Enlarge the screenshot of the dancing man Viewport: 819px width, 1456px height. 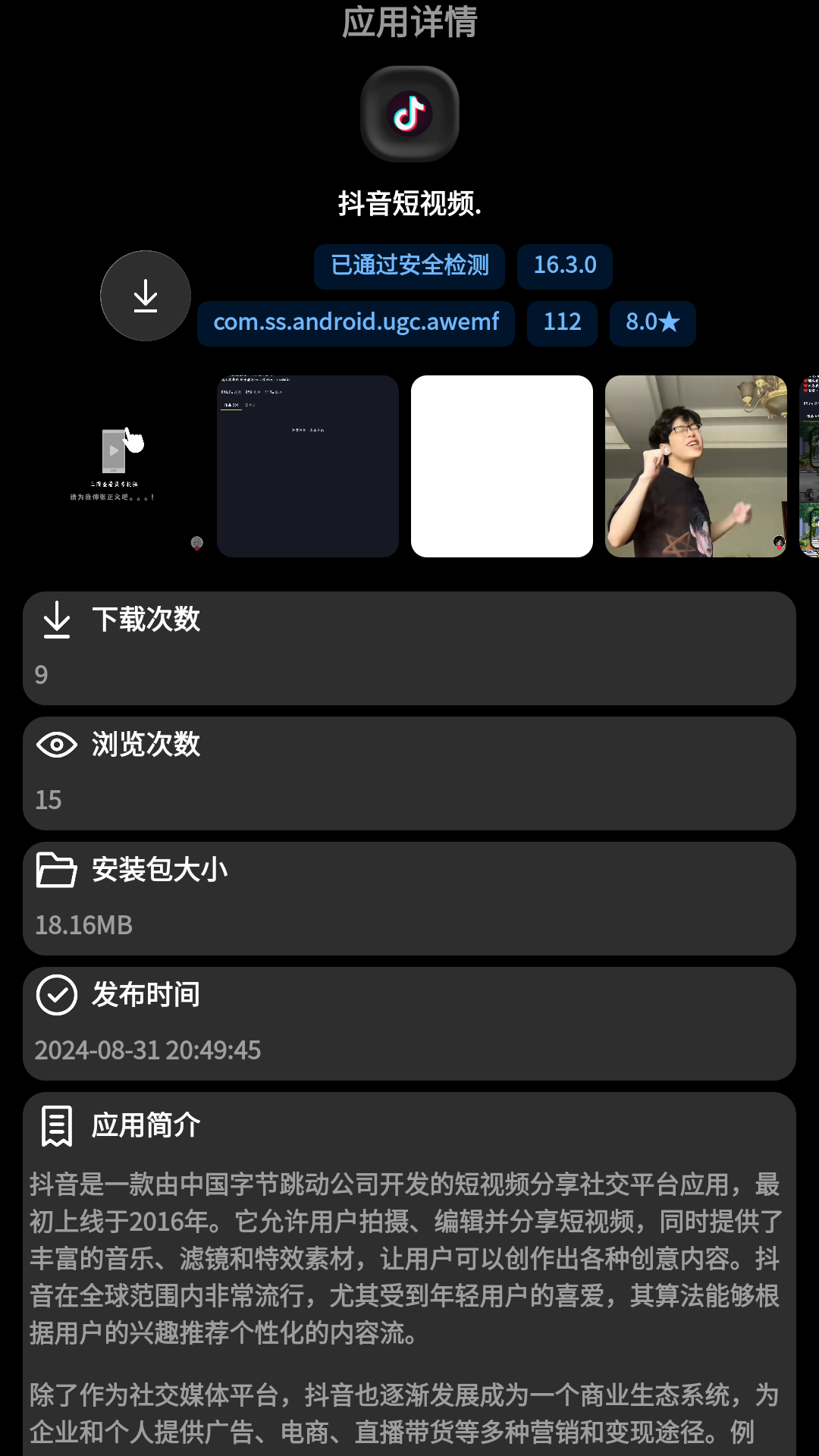pos(696,466)
